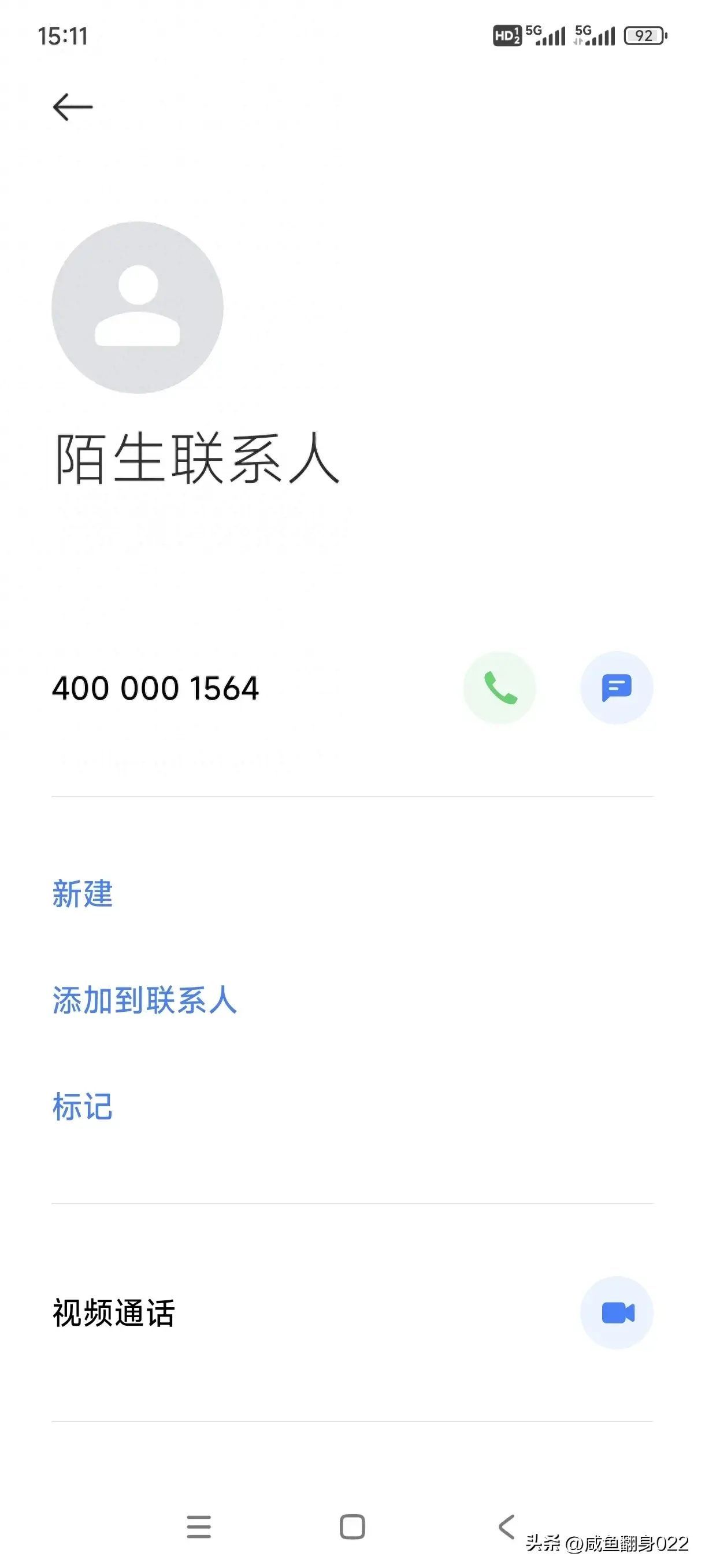Tap the battery indicator showing 92

(x=643, y=35)
